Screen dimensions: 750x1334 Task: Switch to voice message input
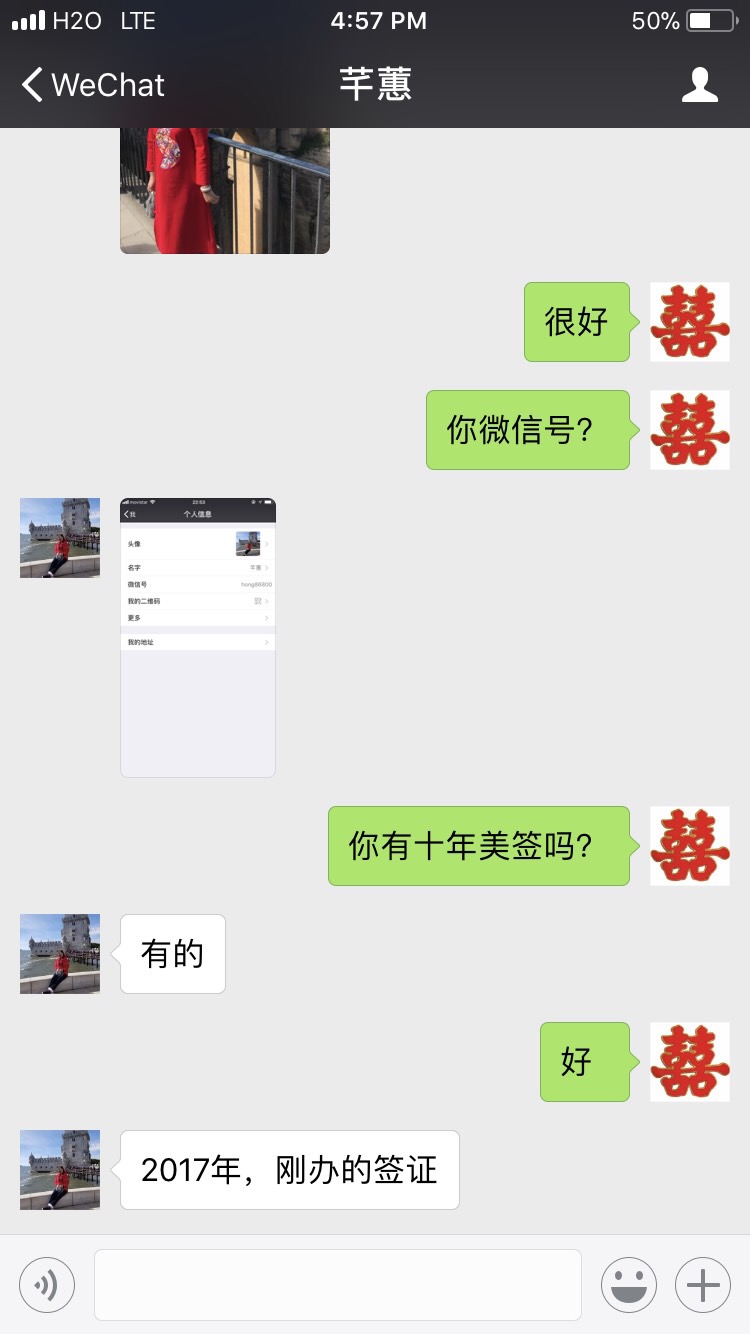point(47,1284)
